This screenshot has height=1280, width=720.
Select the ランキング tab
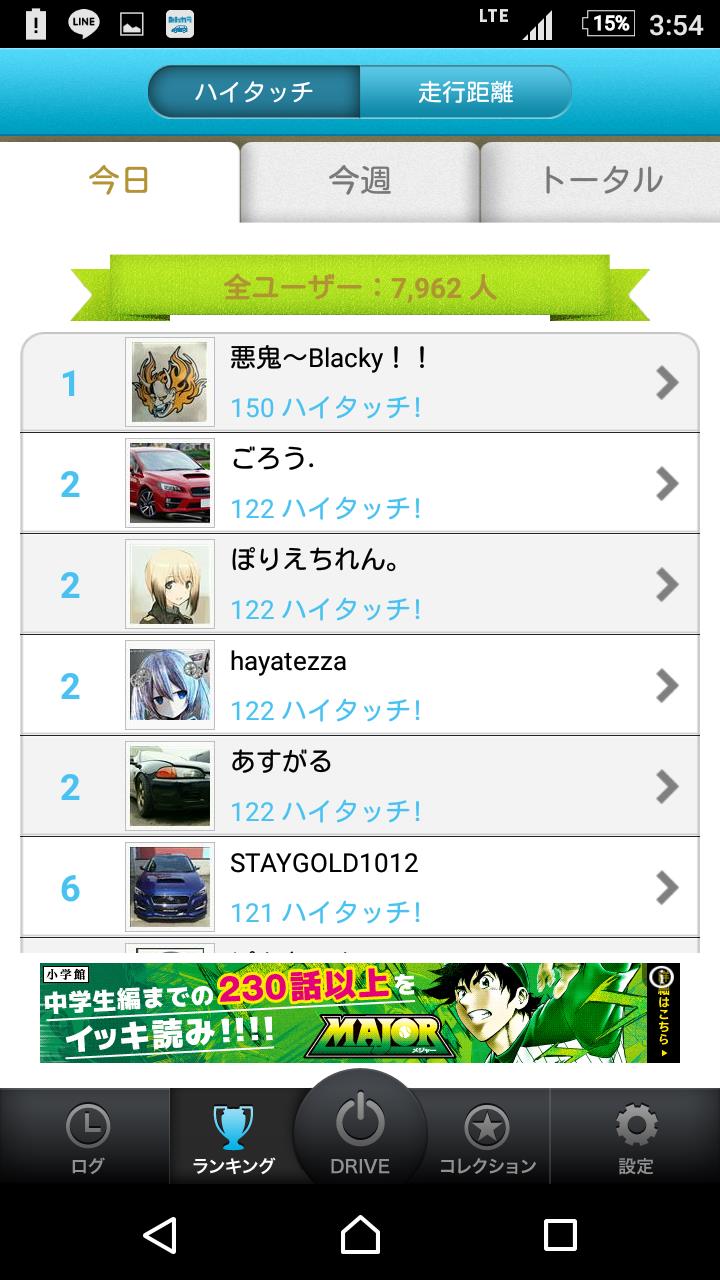pyautogui.click(x=233, y=1138)
